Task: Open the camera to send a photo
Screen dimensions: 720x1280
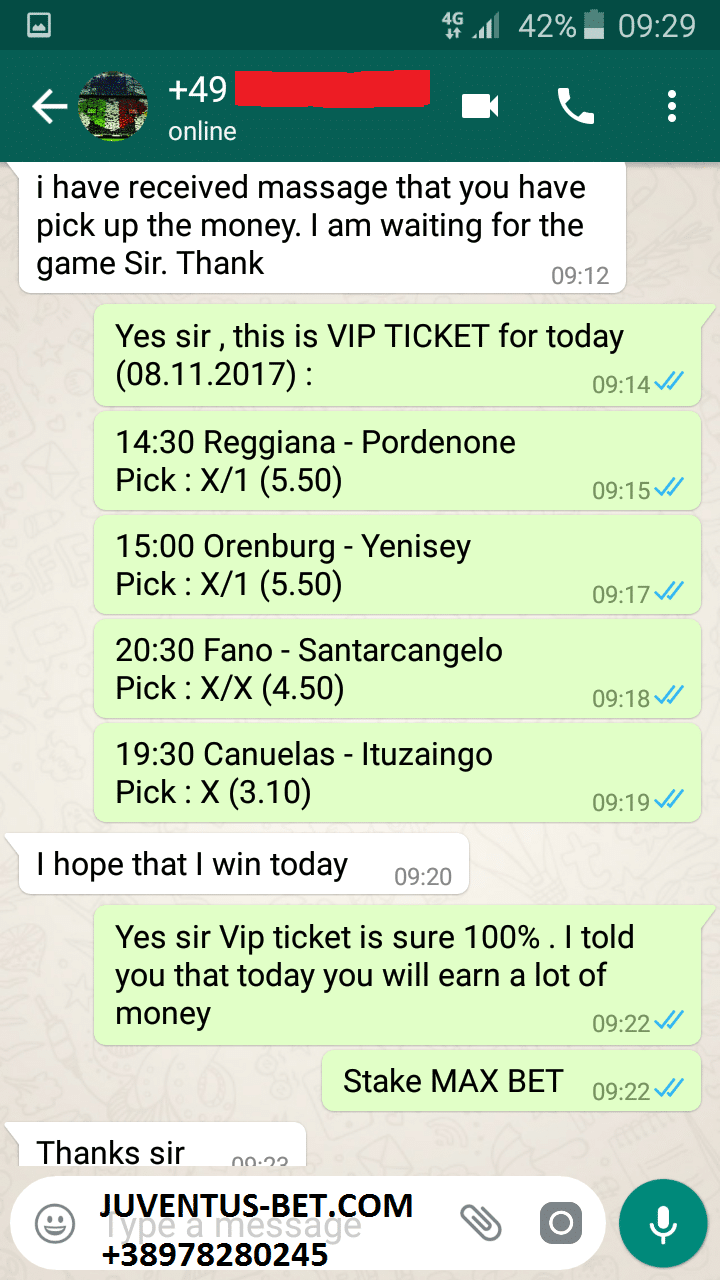Action: pos(561,1222)
